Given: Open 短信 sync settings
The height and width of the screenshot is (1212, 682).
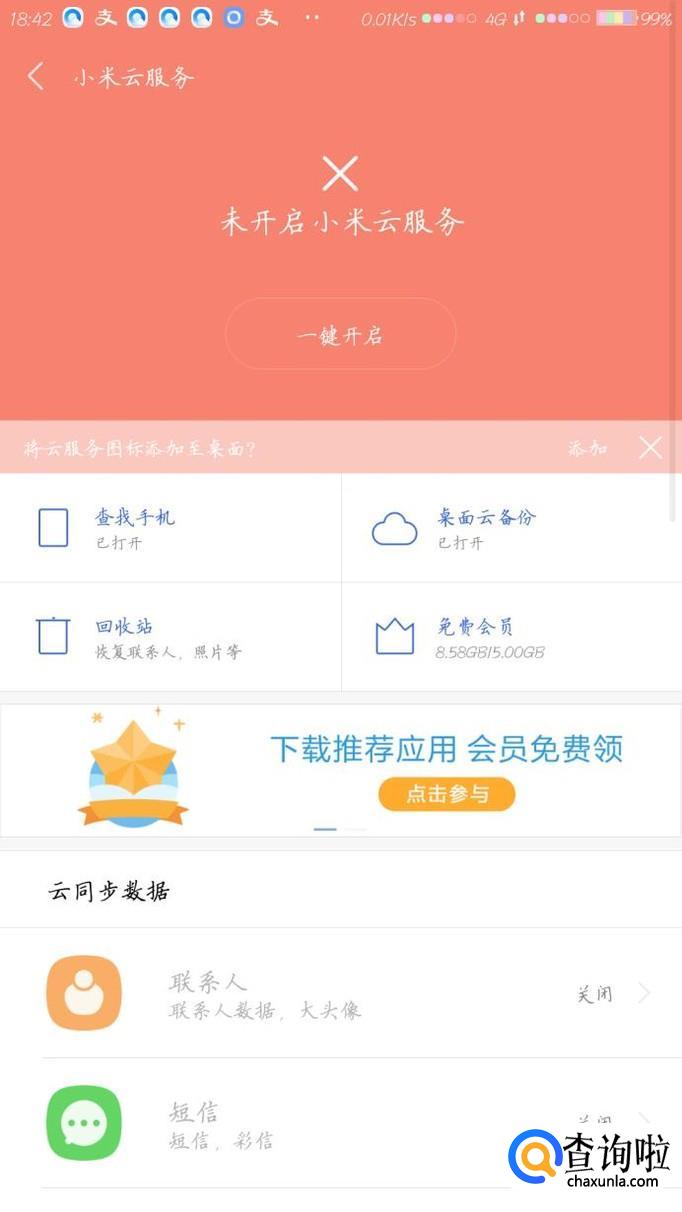Looking at the screenshot, I should [x=300, y=1123].
